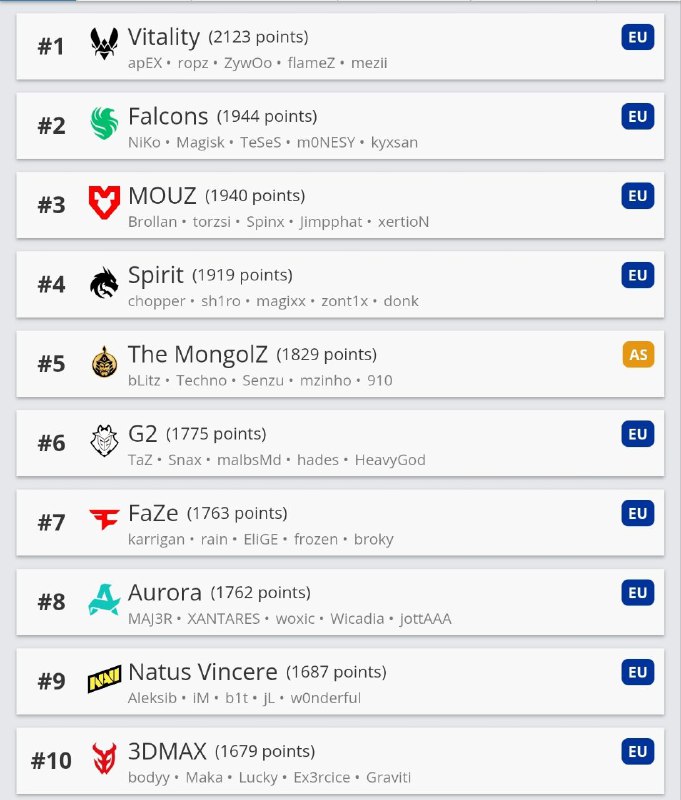View the Spirit team details
681x800 pixels.
click(x=340, y=285)
